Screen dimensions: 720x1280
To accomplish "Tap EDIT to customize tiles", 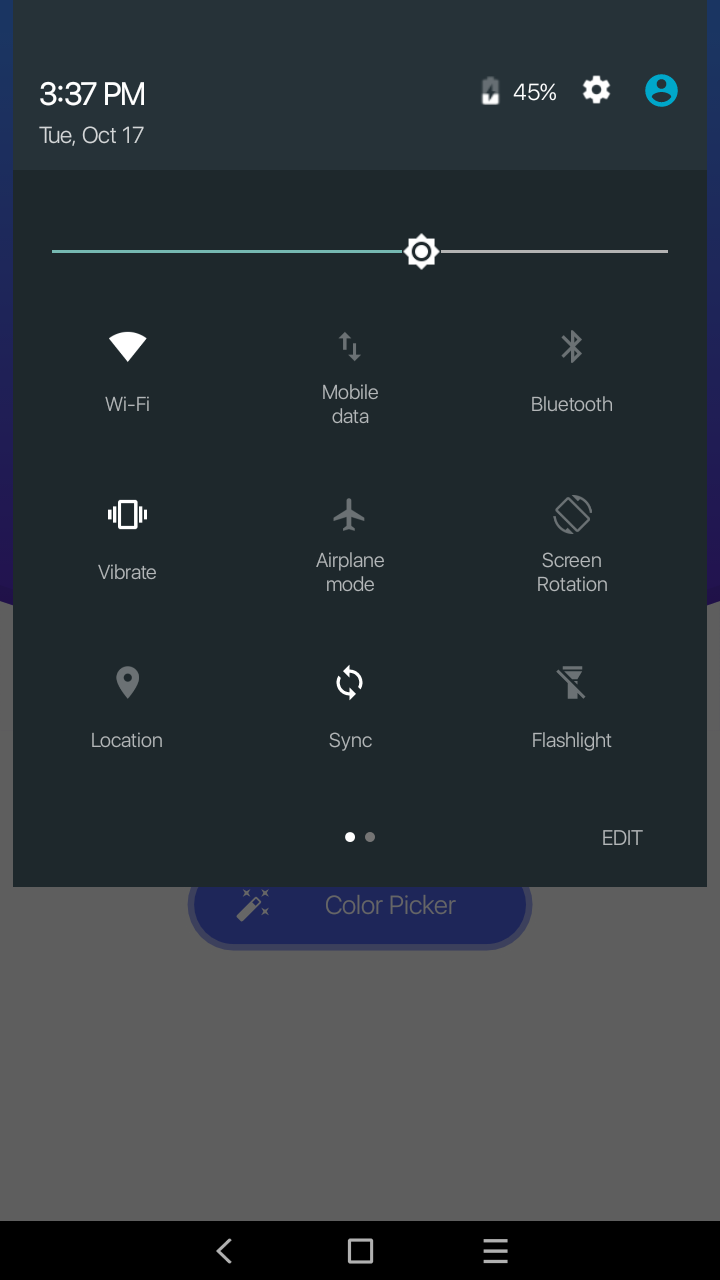I will point(622,838).
